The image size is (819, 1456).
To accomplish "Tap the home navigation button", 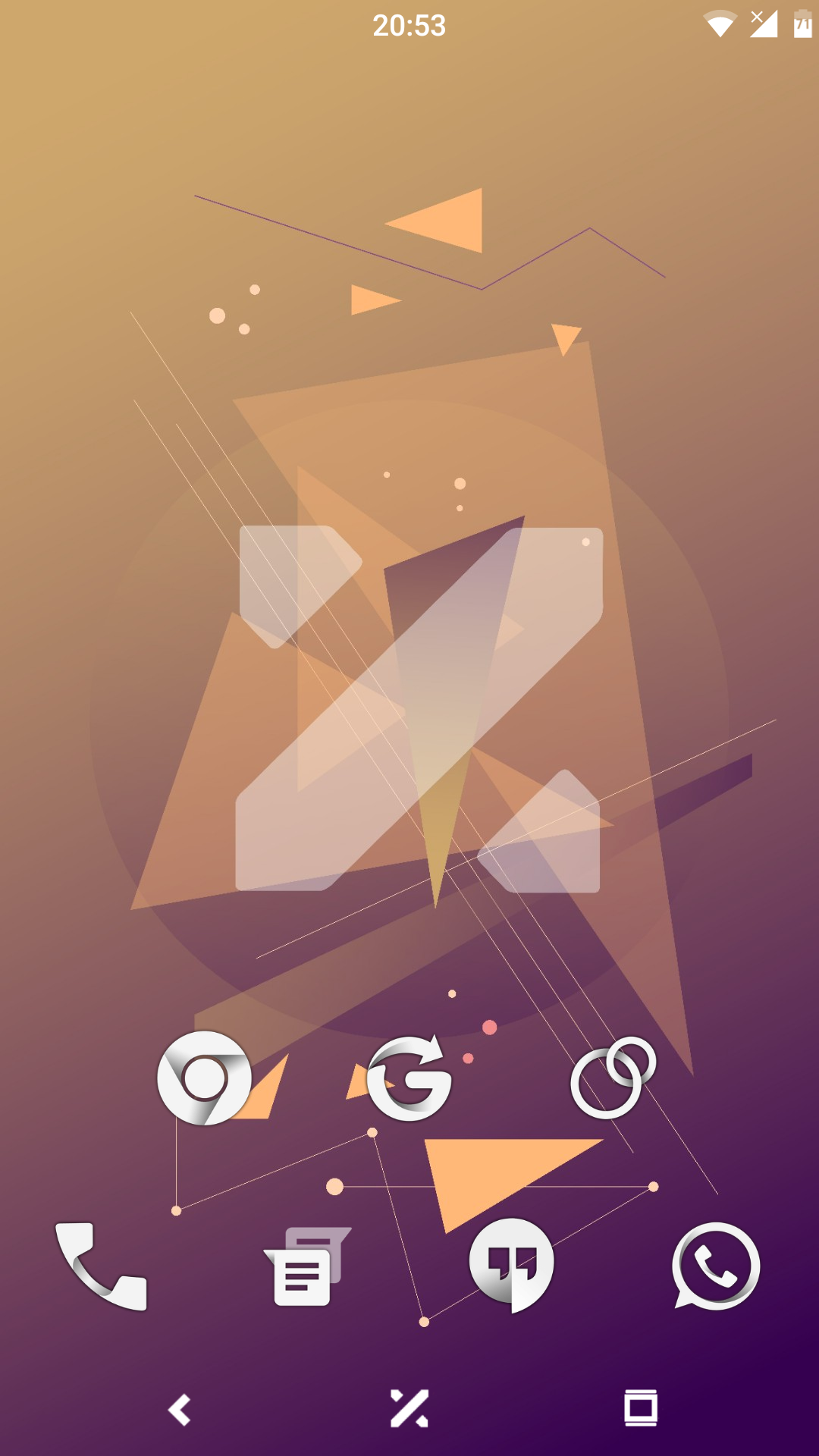I will (409, 1408).
